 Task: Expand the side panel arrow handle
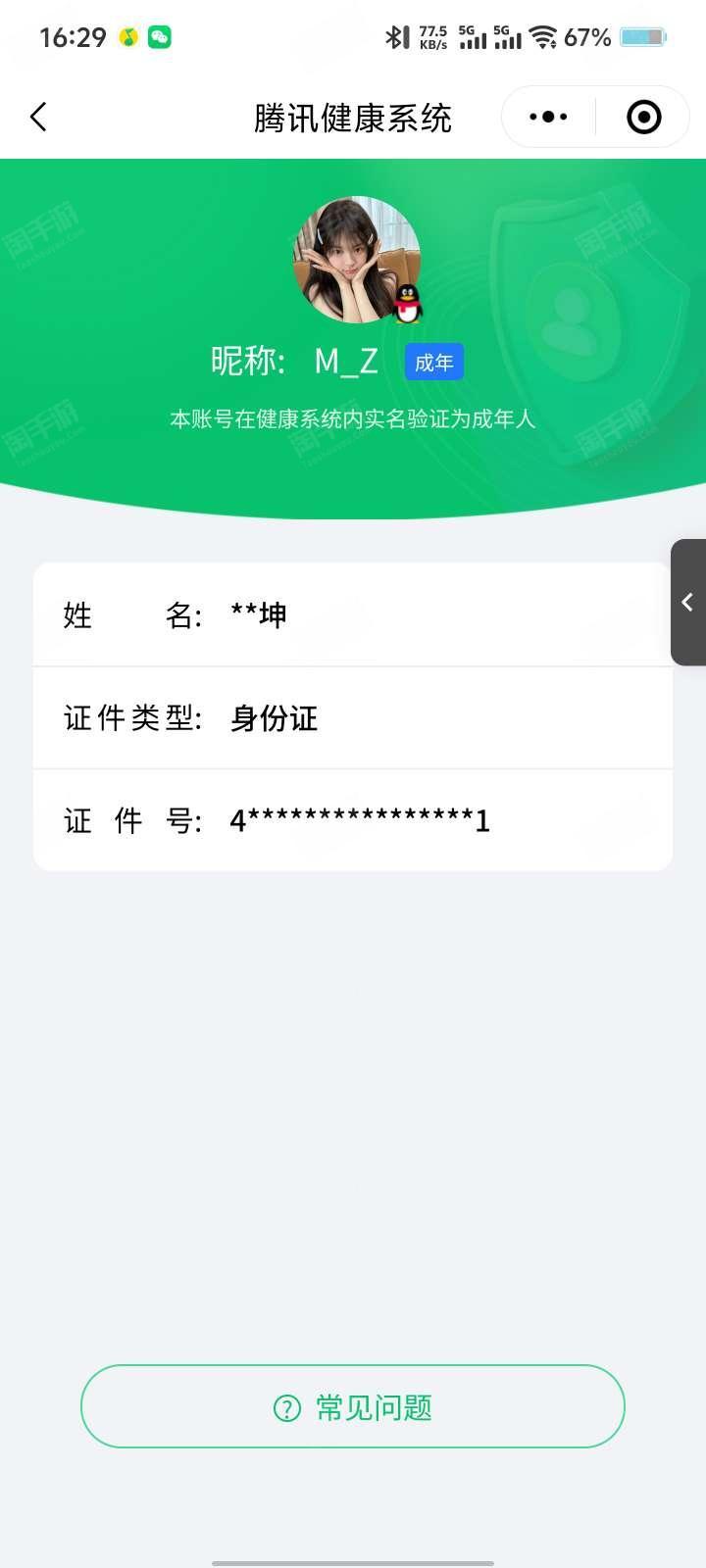[x=688, y=602]
